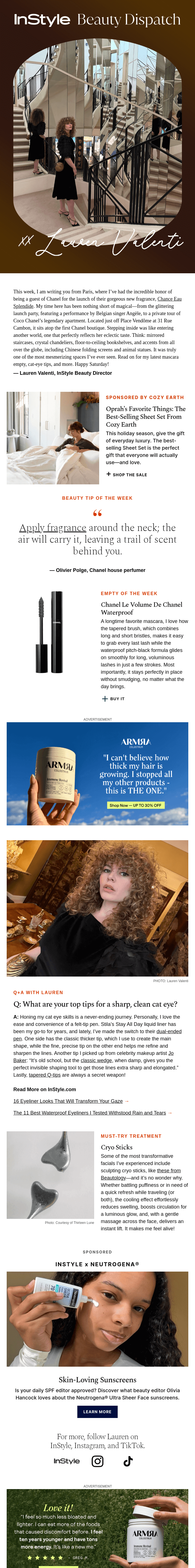
Task: Open the TikTok icon
Action: pyautogui.click(x=128, y=1461)
